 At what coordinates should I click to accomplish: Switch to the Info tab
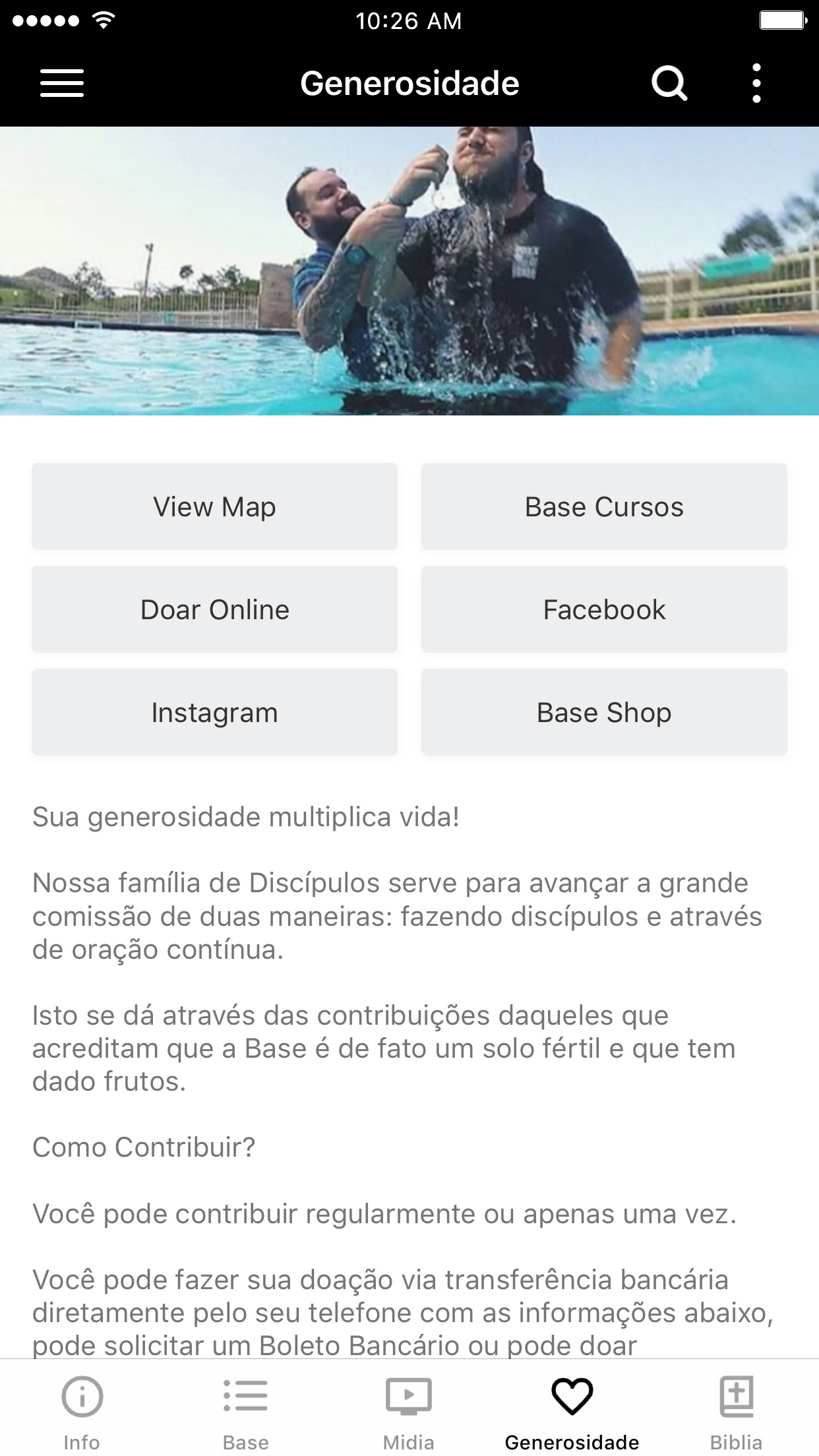pyautogui.click(x=82, y=1411)
